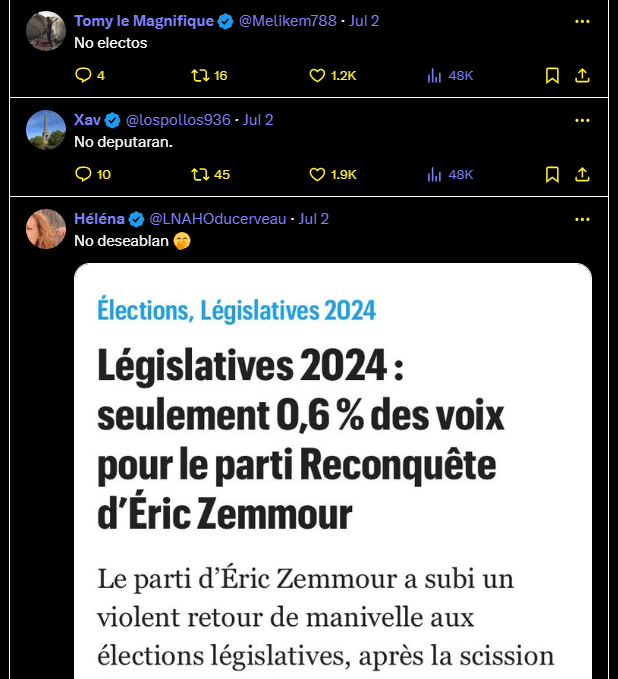618x679 pixels.
Task: Like Tomy le Magnifique's tweet
Action: point(318,75)
